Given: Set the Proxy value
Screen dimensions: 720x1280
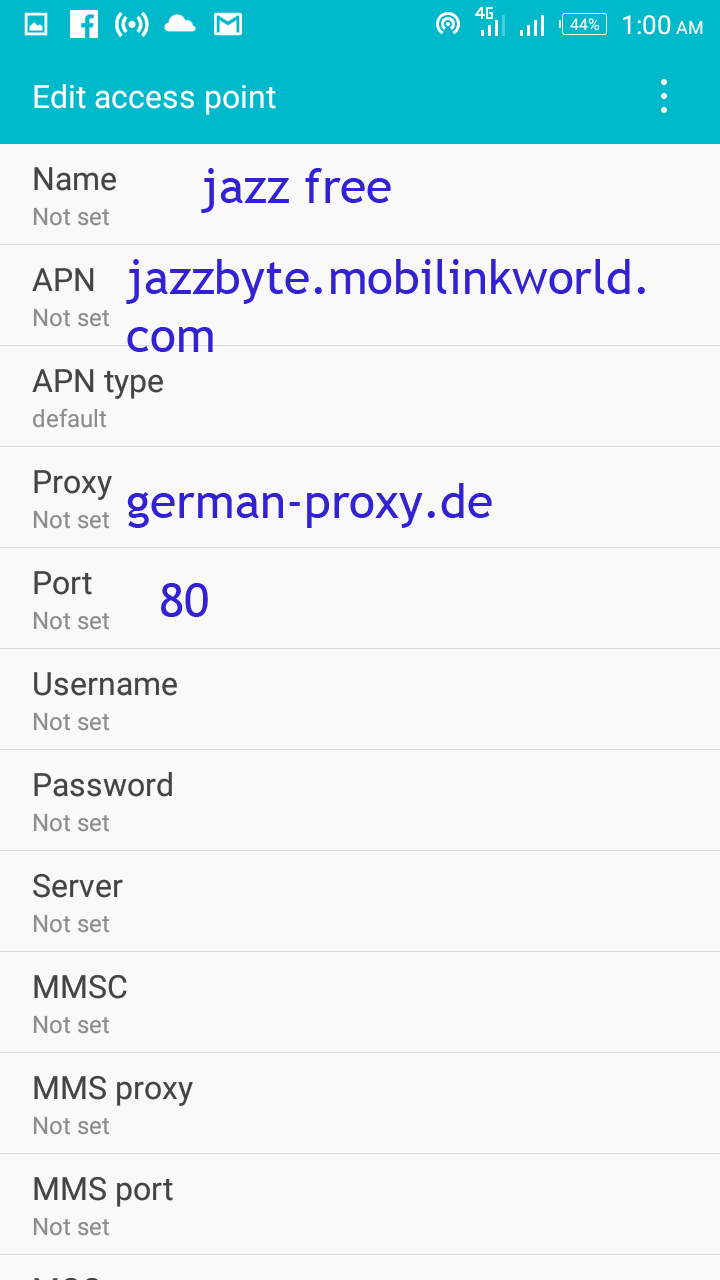Looking at the screenshot, I should pos(360,498).
